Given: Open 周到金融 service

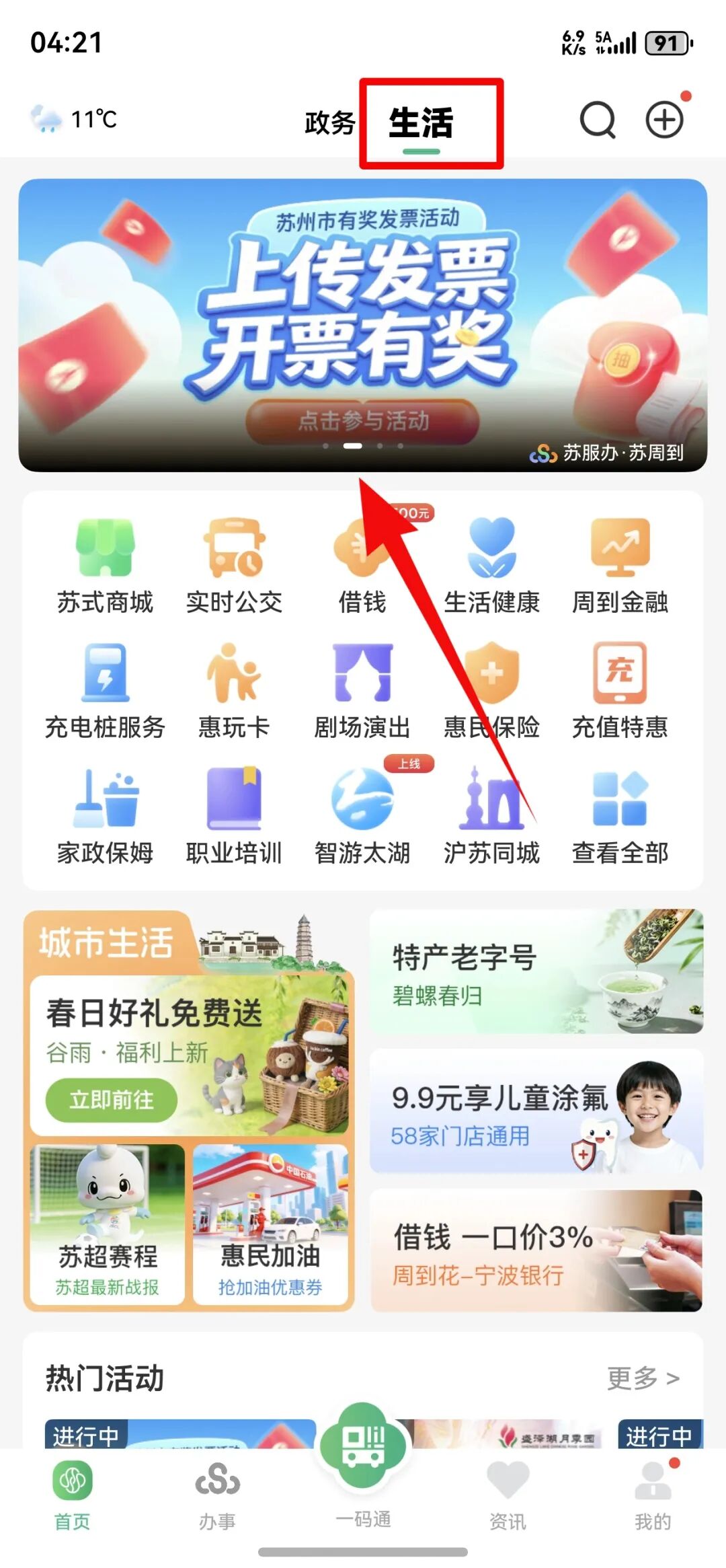Looking at the screenshot, I should pos(620,566).
